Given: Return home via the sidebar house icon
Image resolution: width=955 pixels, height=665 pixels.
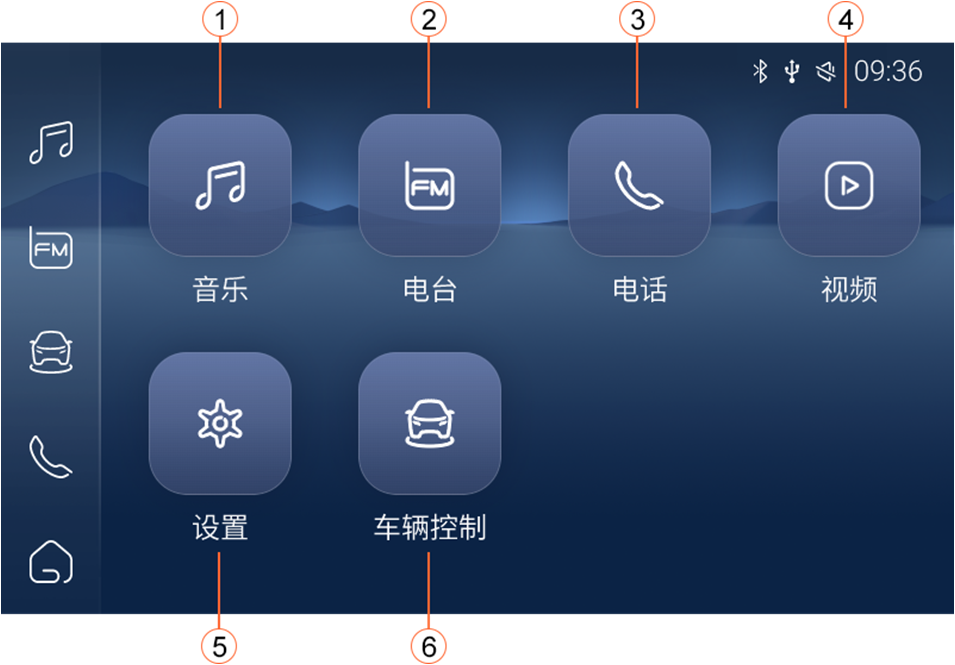Looking at the screenshot, I should 51,561.
